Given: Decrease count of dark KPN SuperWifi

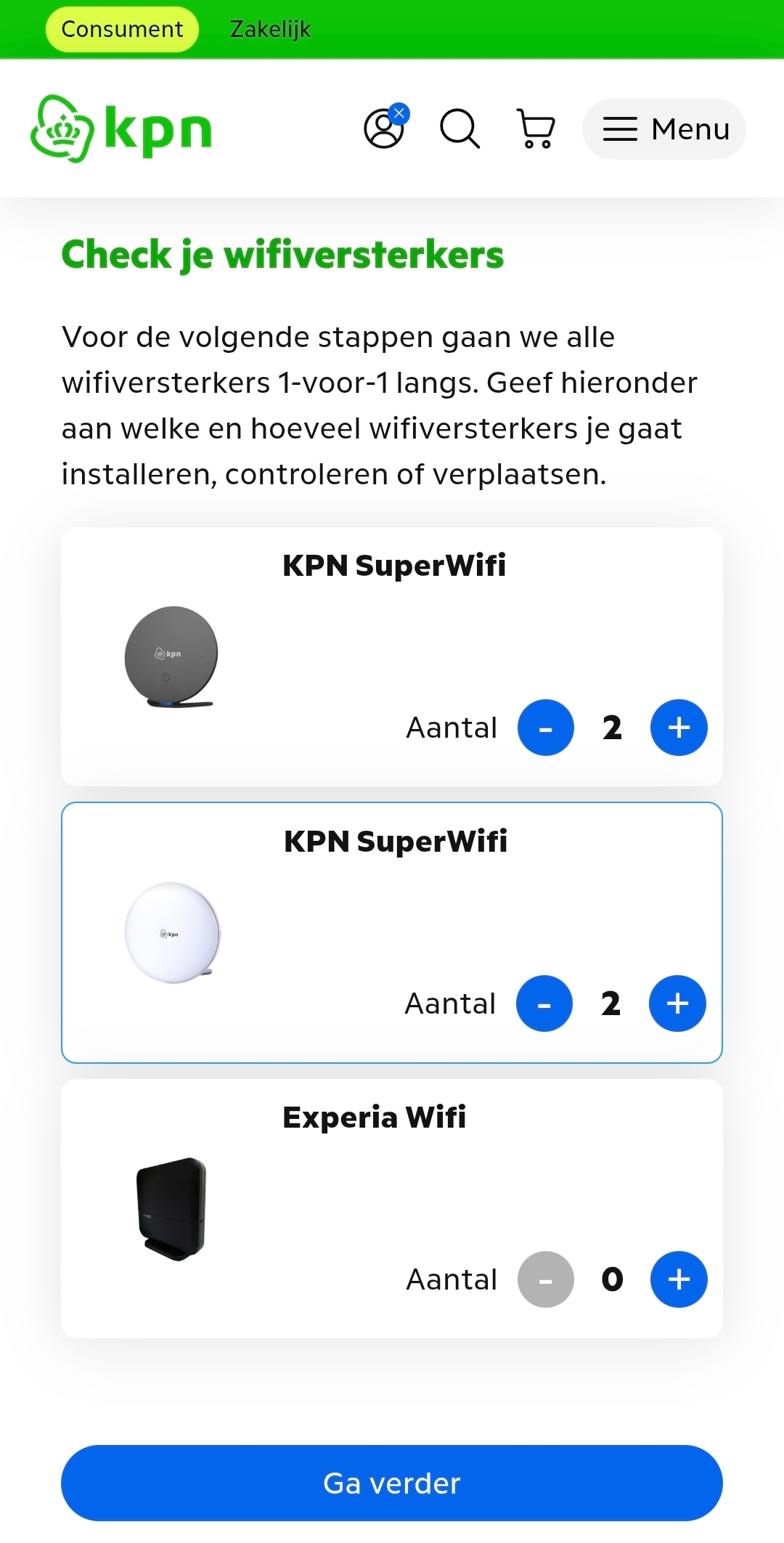Looking at the screenshot, I should [546, 728].
